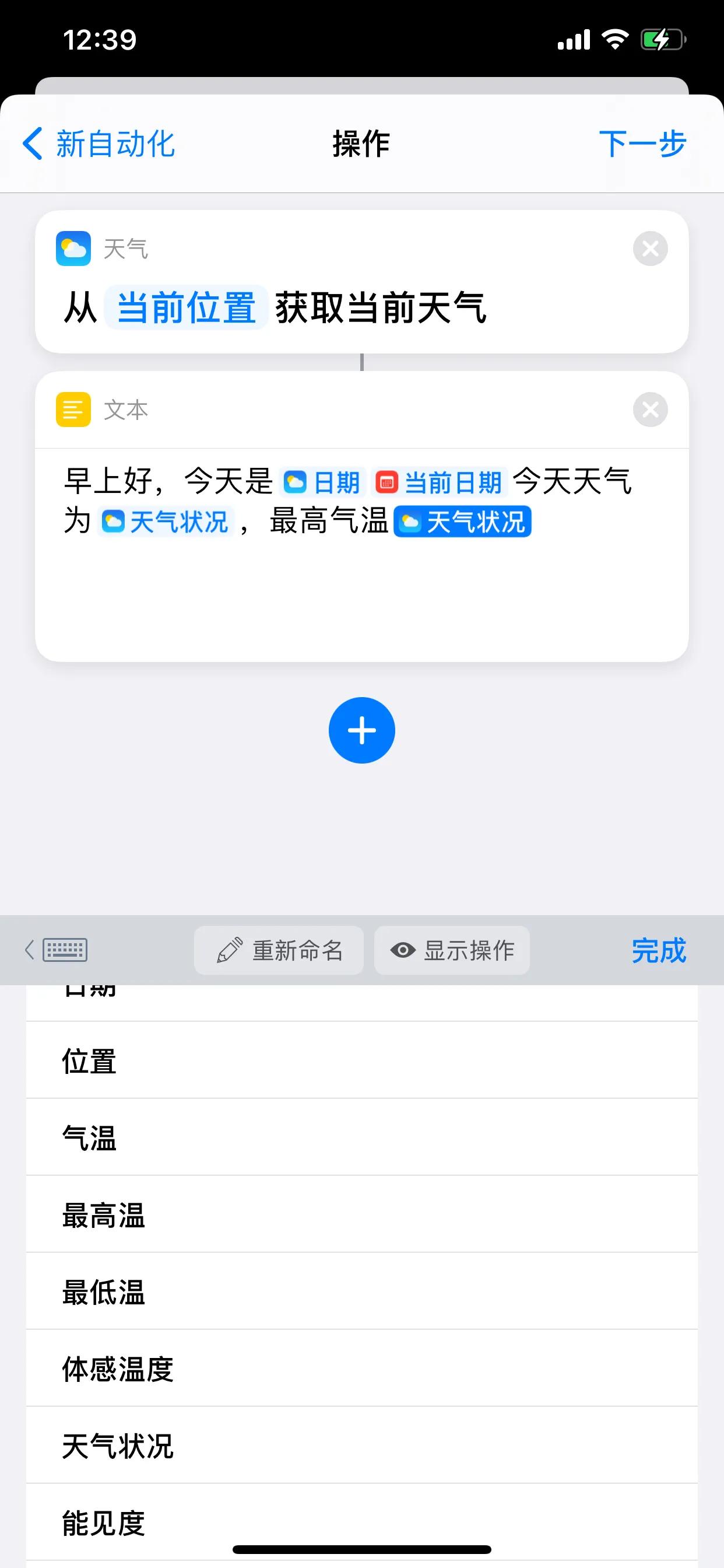Image resolution: width=724 pixels, height=1568 pixels.
Task: Remove the Text action with its X button
Action: point(649,409)
